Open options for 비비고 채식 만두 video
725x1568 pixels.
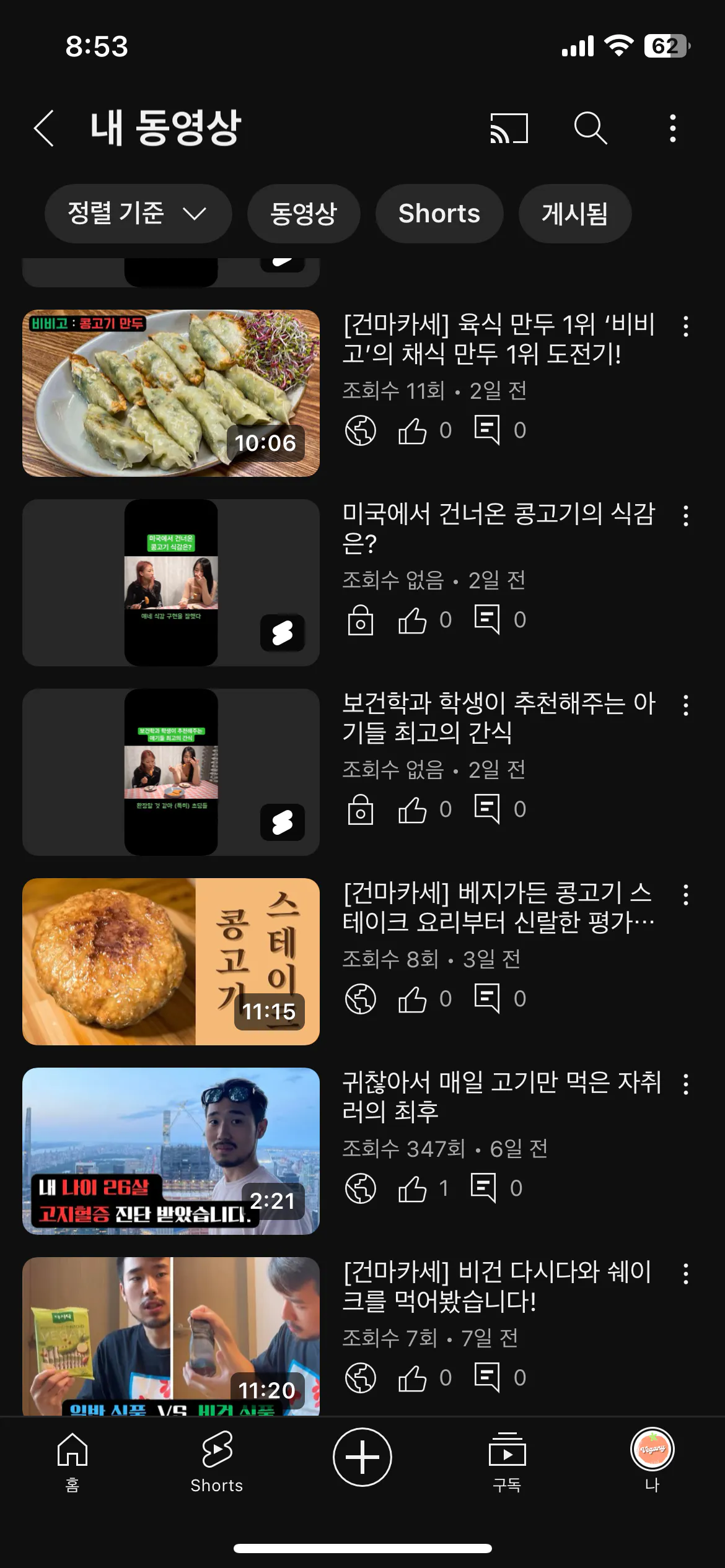[685, 326]
